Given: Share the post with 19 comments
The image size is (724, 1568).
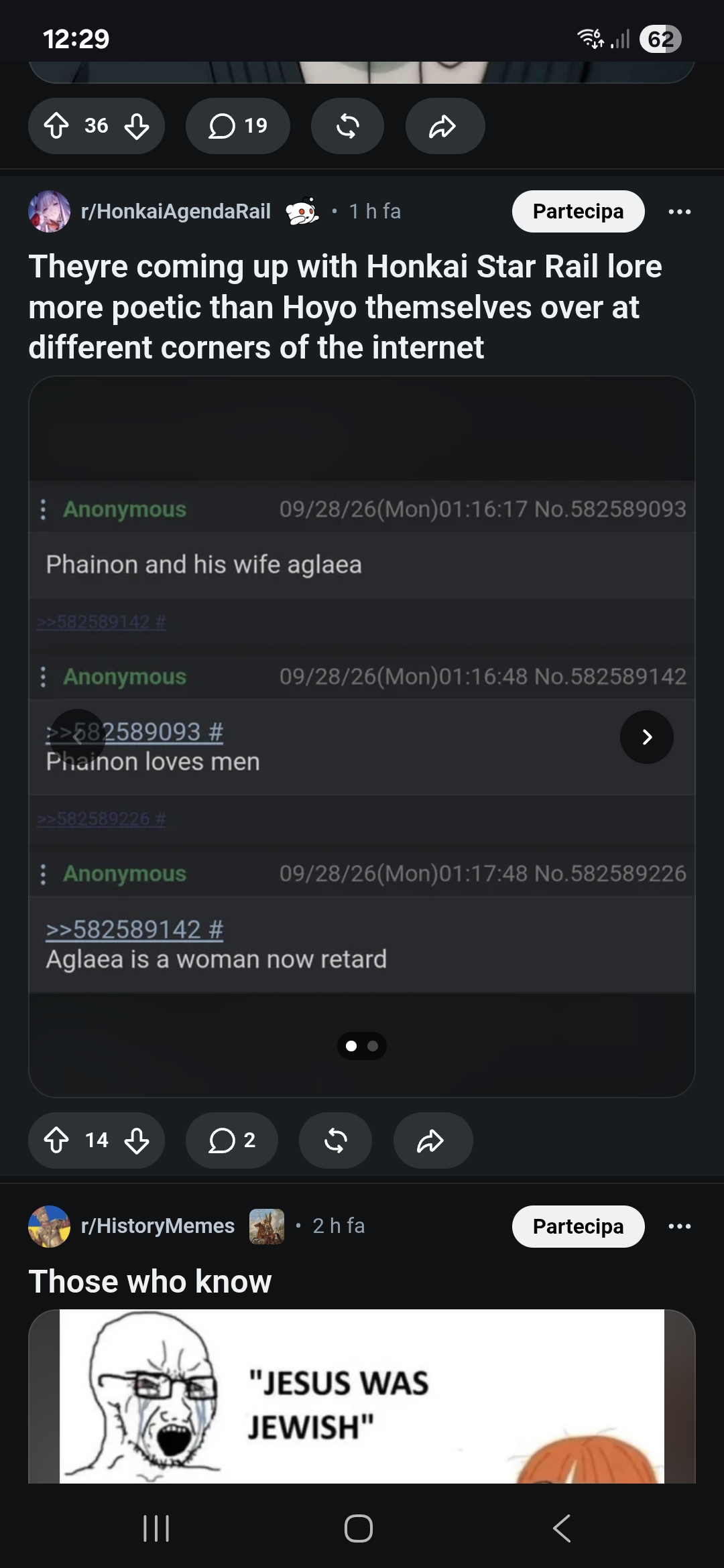Looking at the screenshot, I should (445, 126).
